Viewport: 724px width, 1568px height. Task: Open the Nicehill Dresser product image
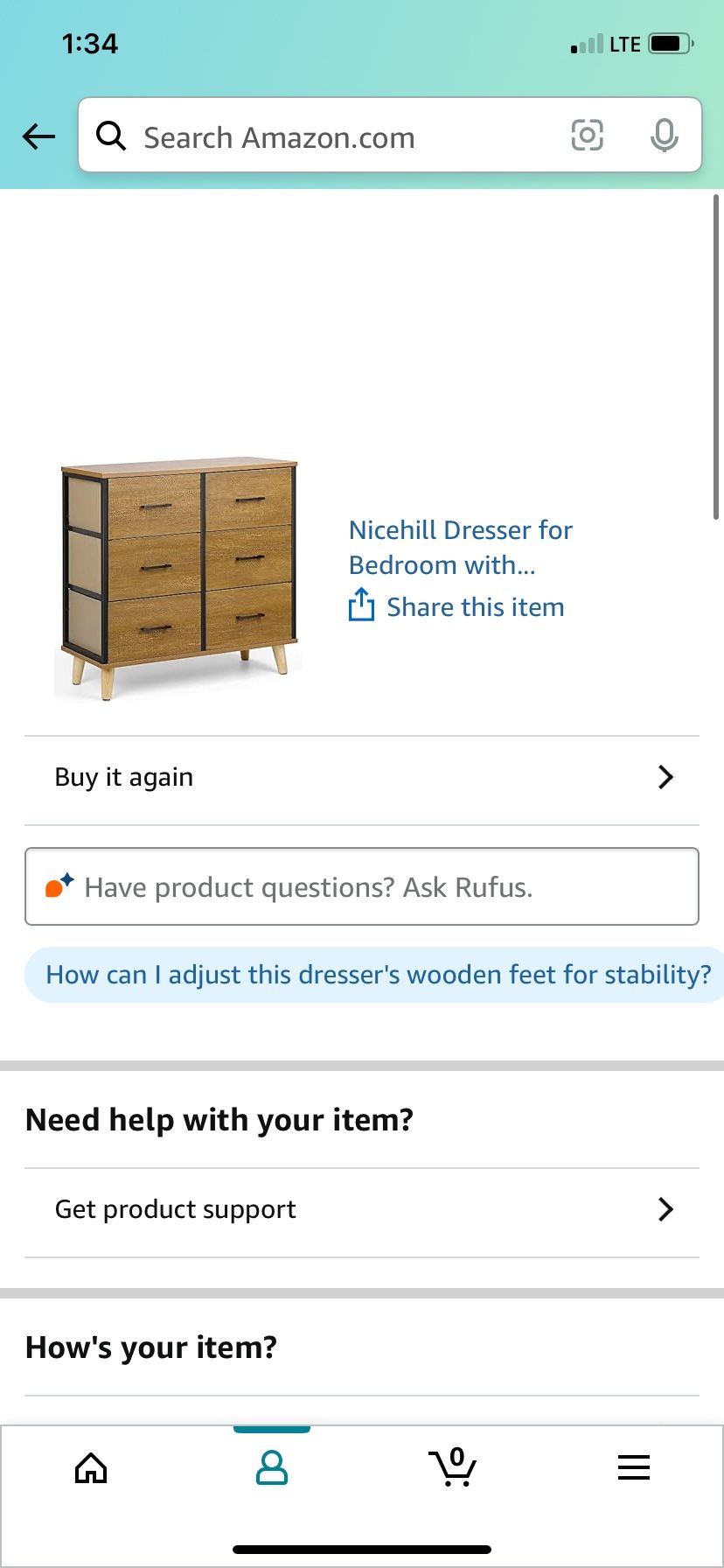tap(178, 577)
